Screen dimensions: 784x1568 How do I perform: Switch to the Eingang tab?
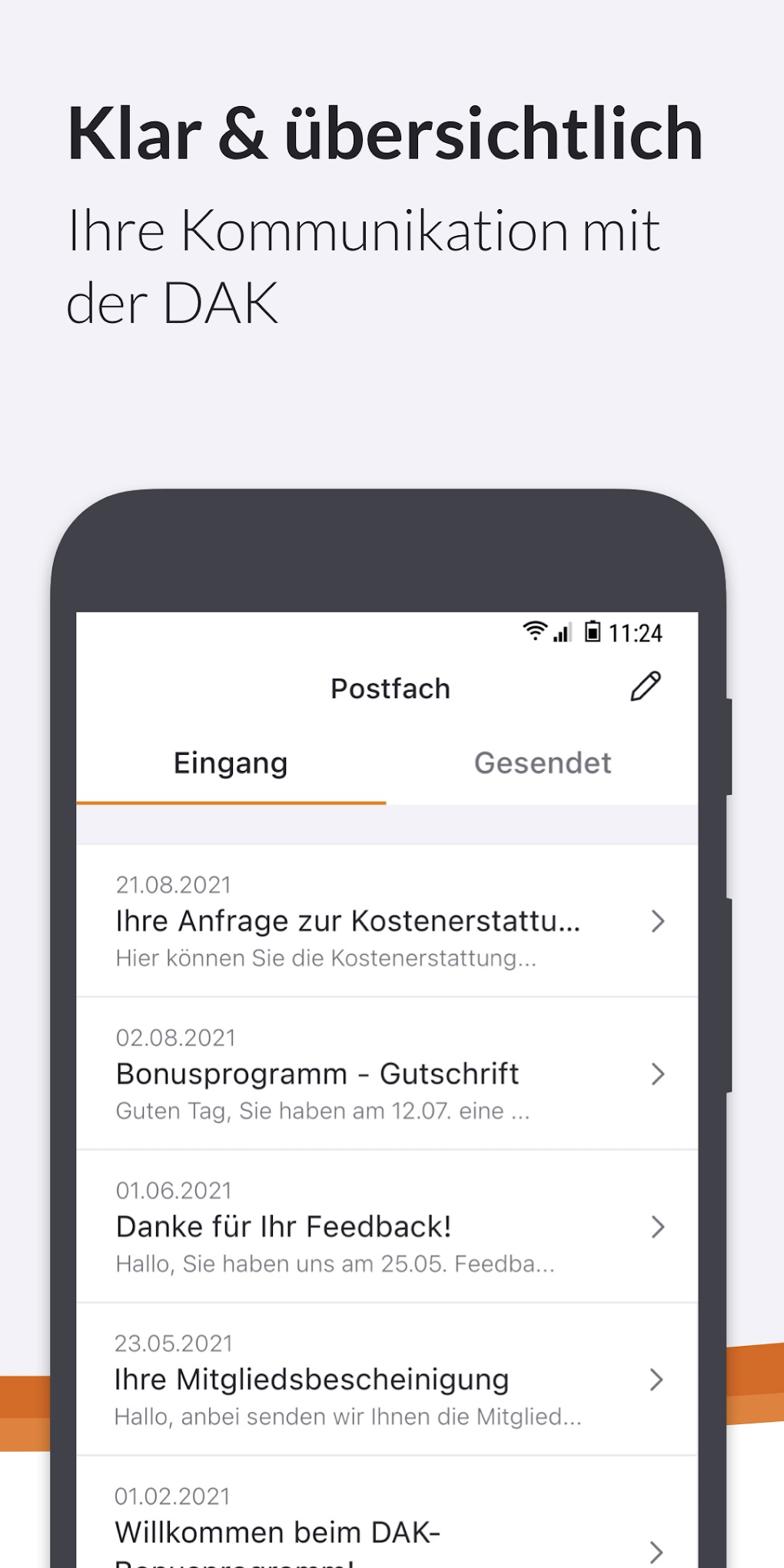pyautogui.click(x=230, y=762)
